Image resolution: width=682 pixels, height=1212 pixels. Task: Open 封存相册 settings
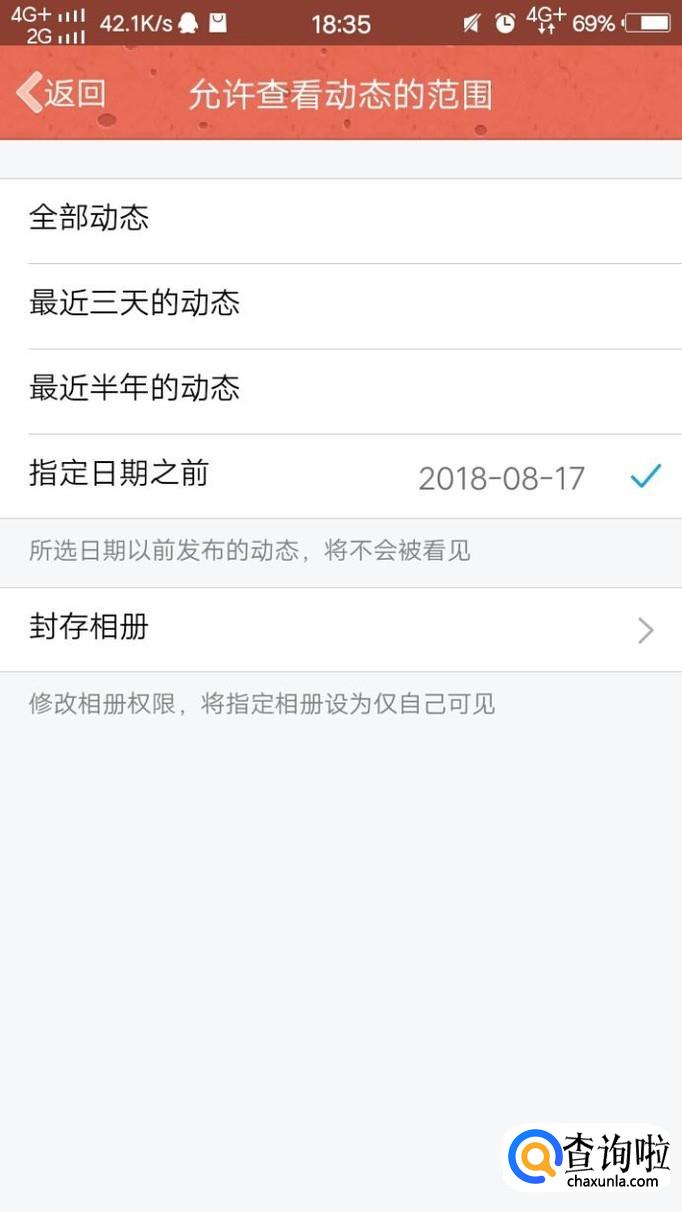(340, 629)
